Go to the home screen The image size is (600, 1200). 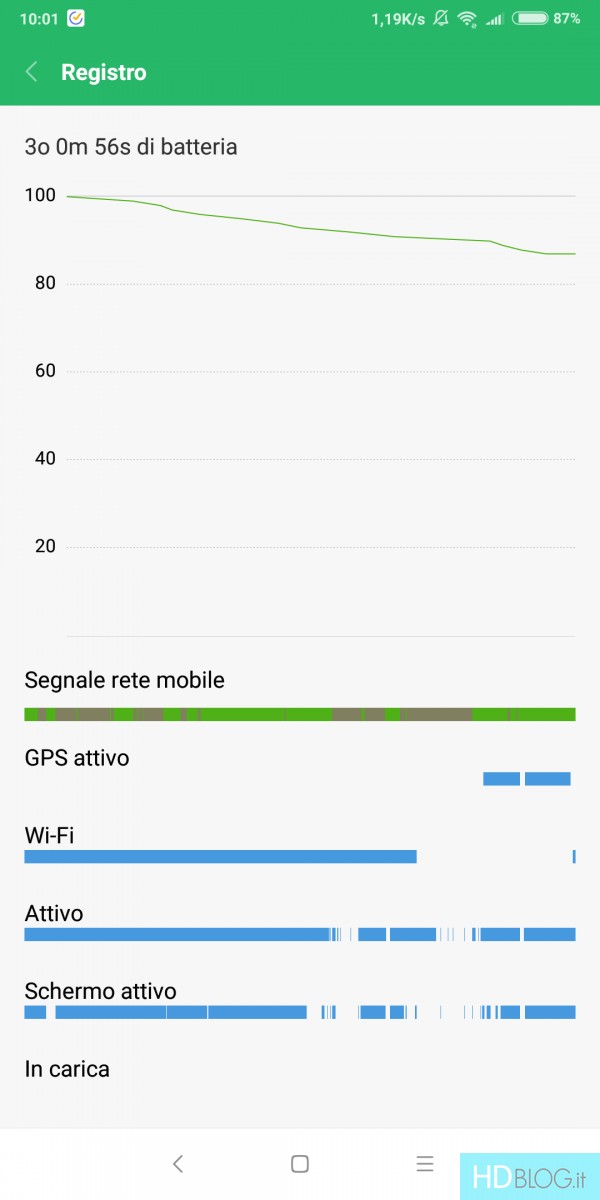299,1163
